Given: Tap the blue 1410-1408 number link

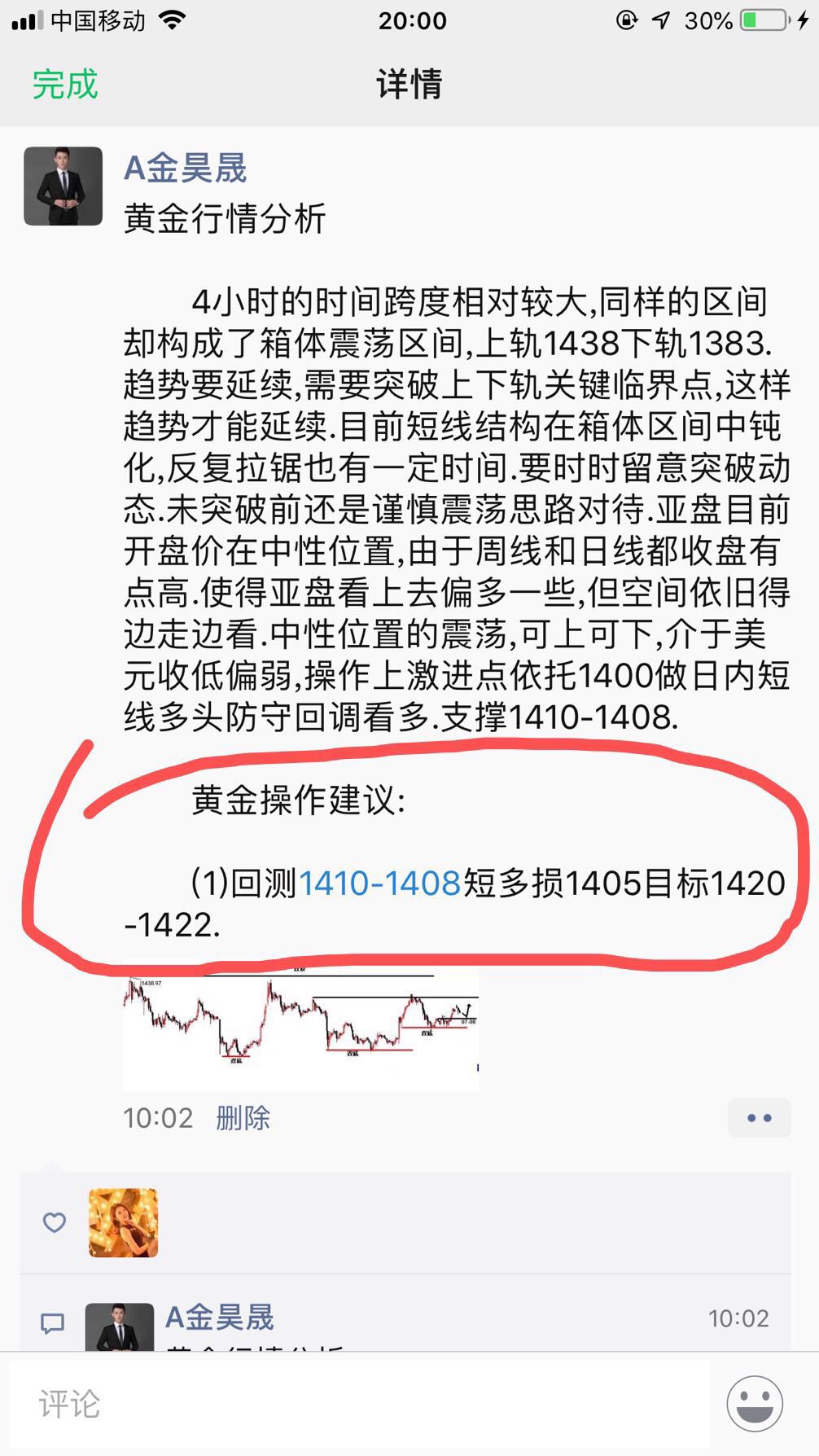Looking at the screenshot, I should [379, 883].
